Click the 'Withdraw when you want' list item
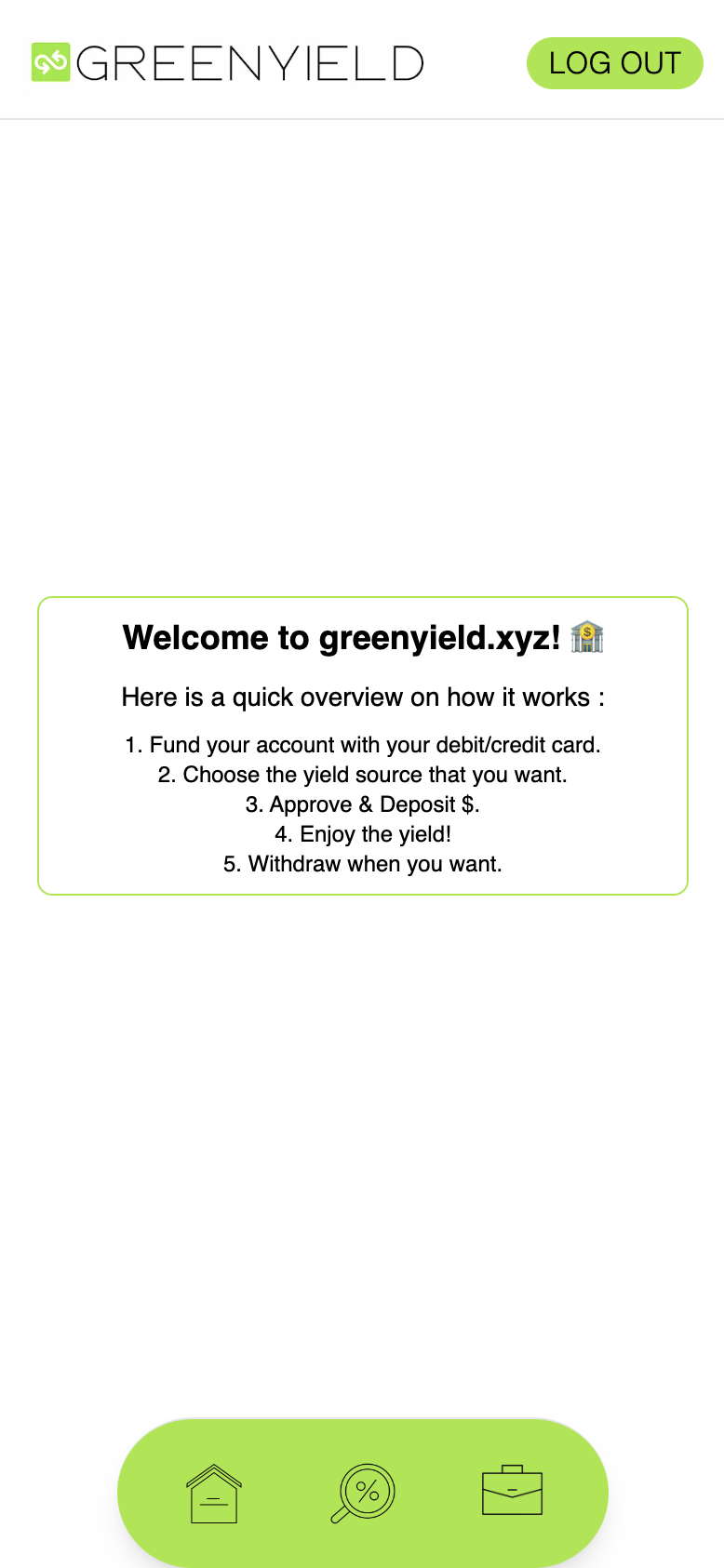The image size is (724, 1568). 362,864
